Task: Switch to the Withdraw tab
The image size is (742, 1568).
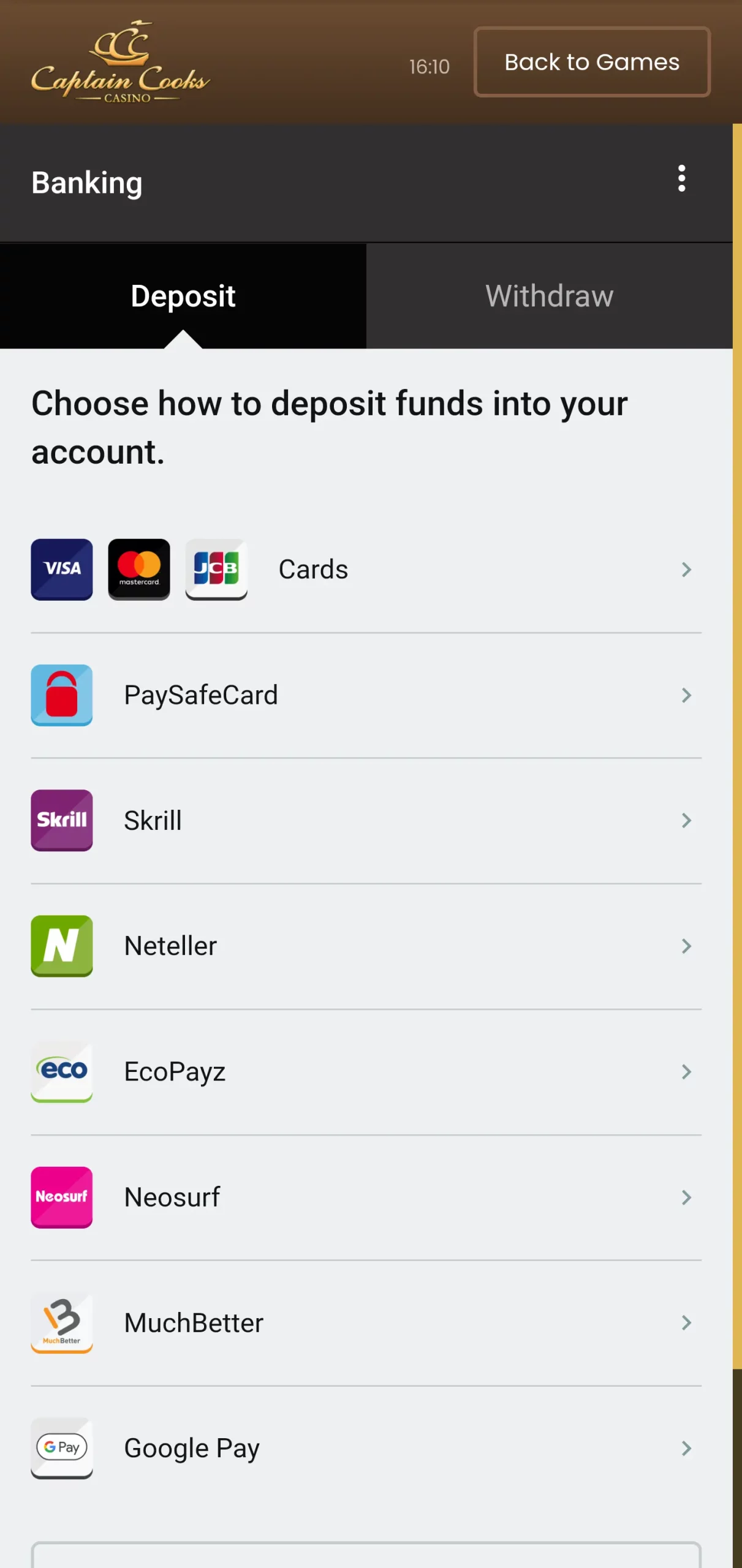Action: pos(549,296)
